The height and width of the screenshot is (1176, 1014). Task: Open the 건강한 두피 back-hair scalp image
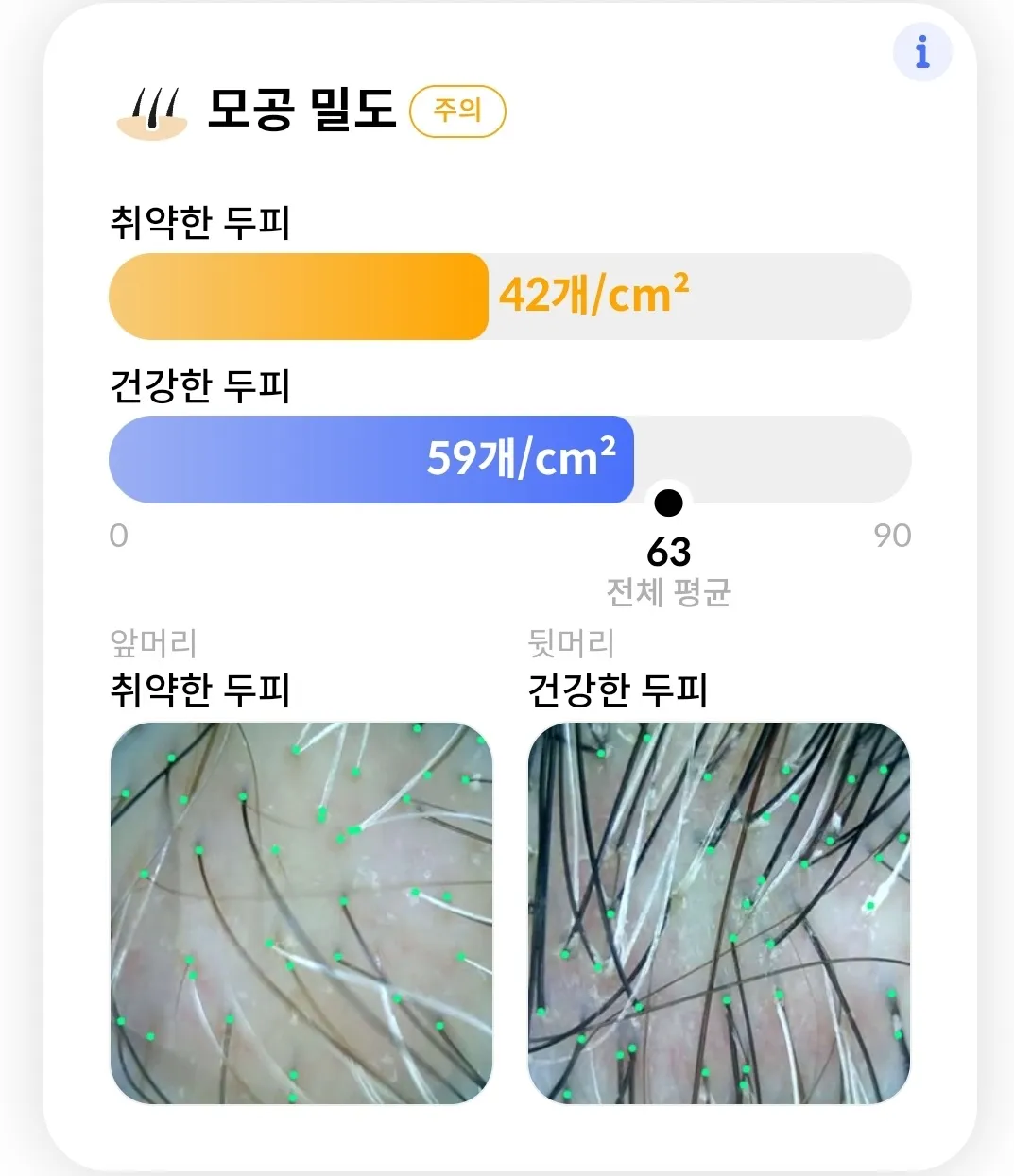click(x=718, y=912)
